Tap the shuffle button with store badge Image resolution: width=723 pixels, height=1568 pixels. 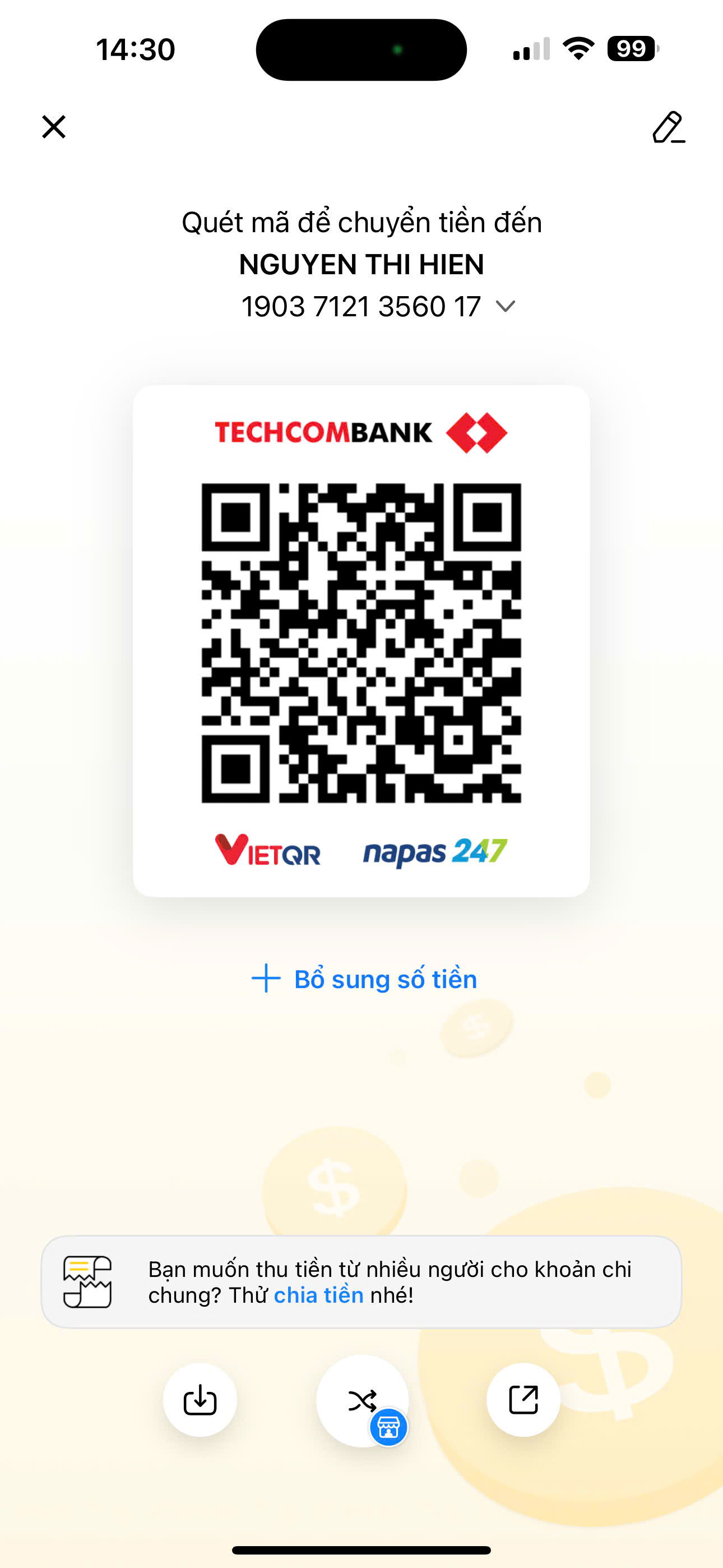pyautogui.click(x=363, y=1401)
